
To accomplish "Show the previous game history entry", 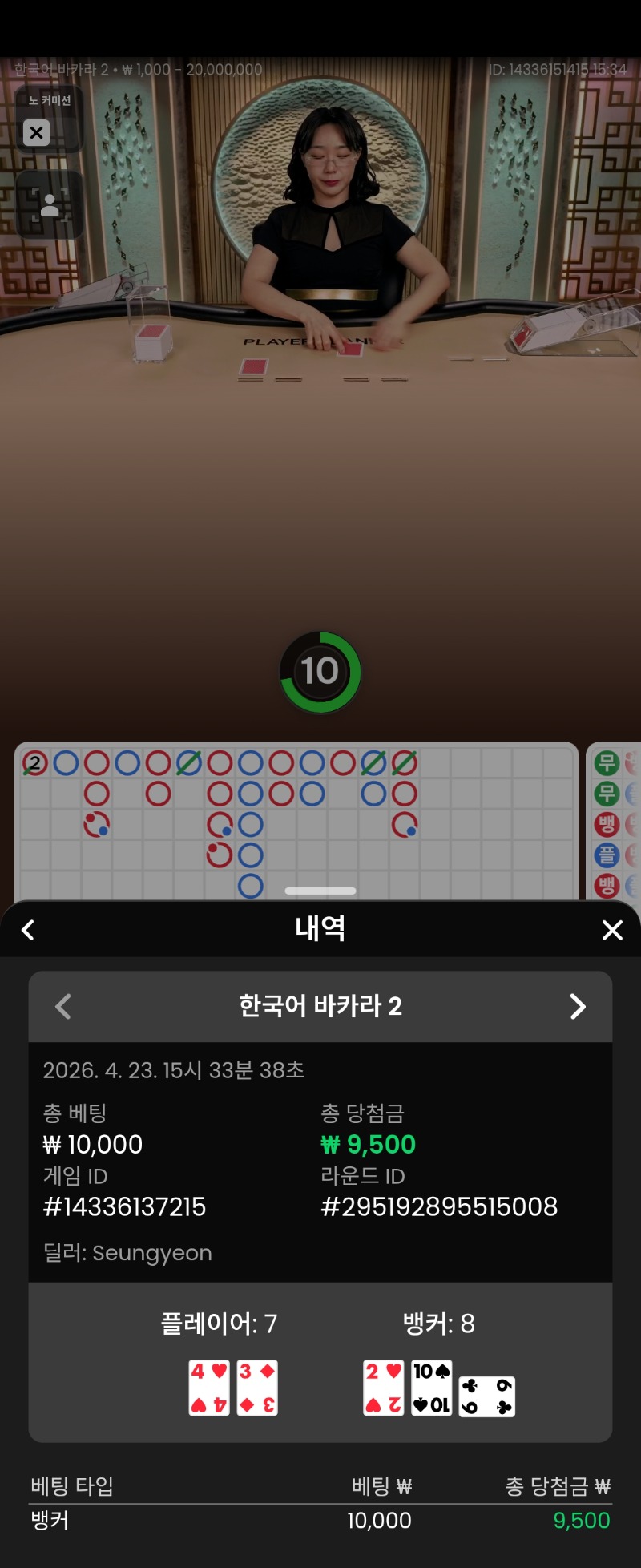I will (x=63, y=1006).
